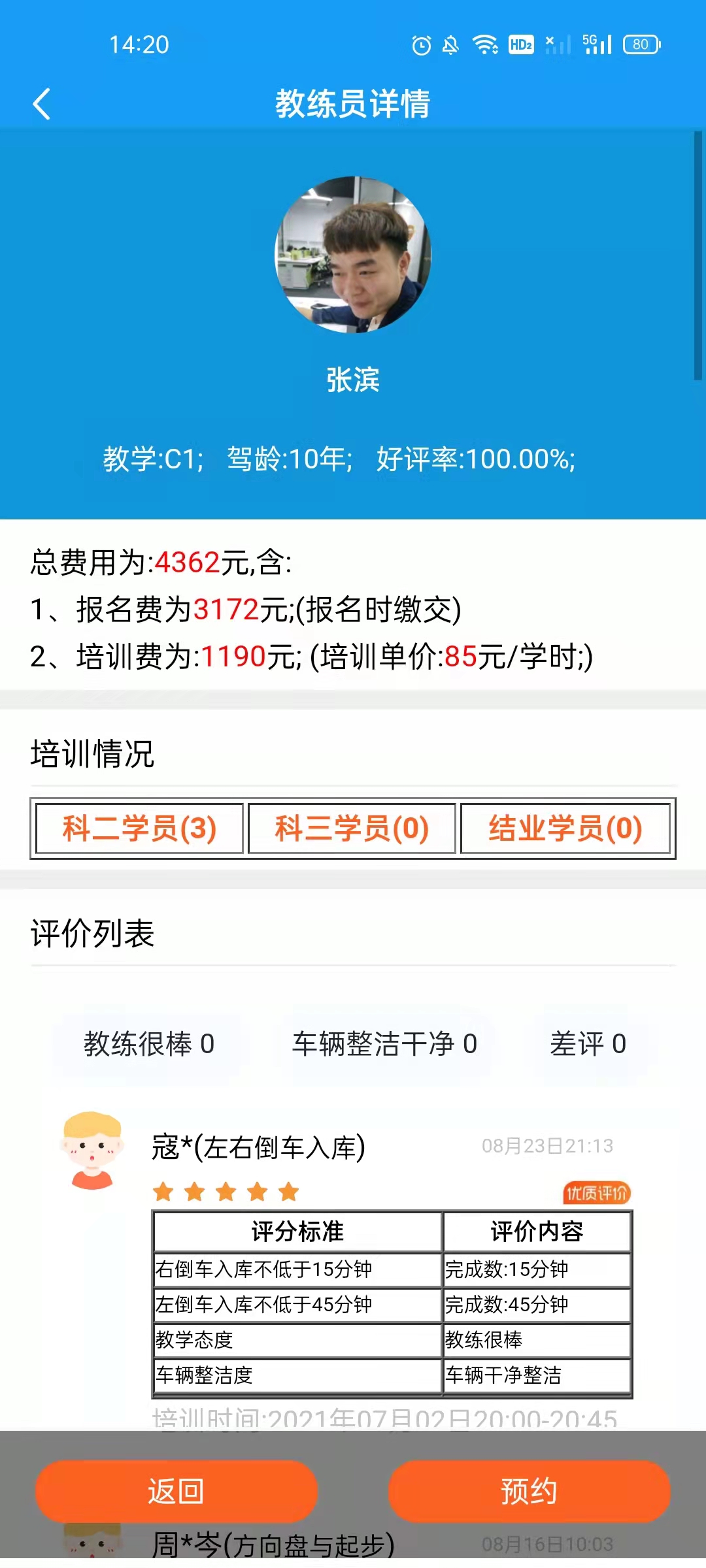This screenshot has height=1568, width=706.
Task: View coach 张滨's profile photo
Action: point(353,255)
